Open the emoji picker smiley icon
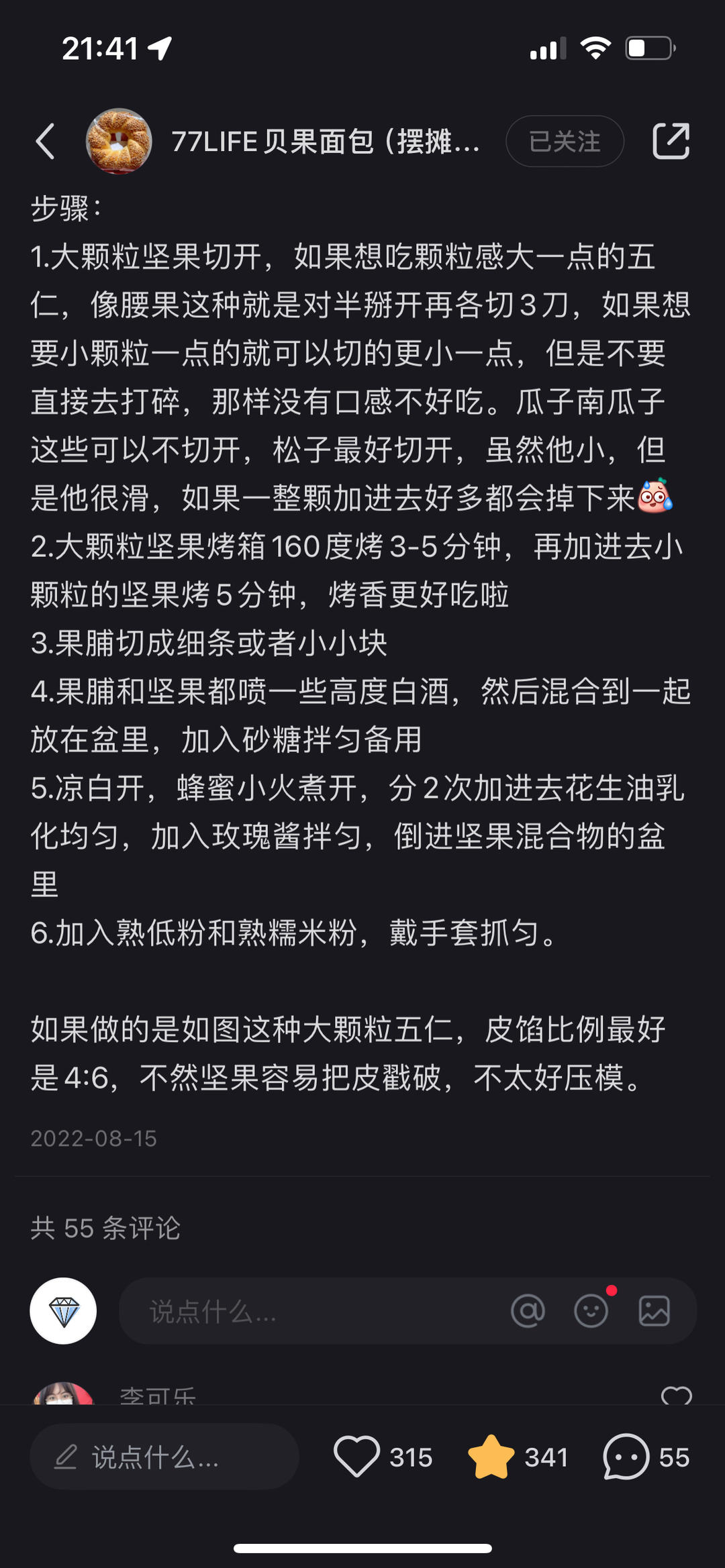725x1568 pixels. 591,1311
